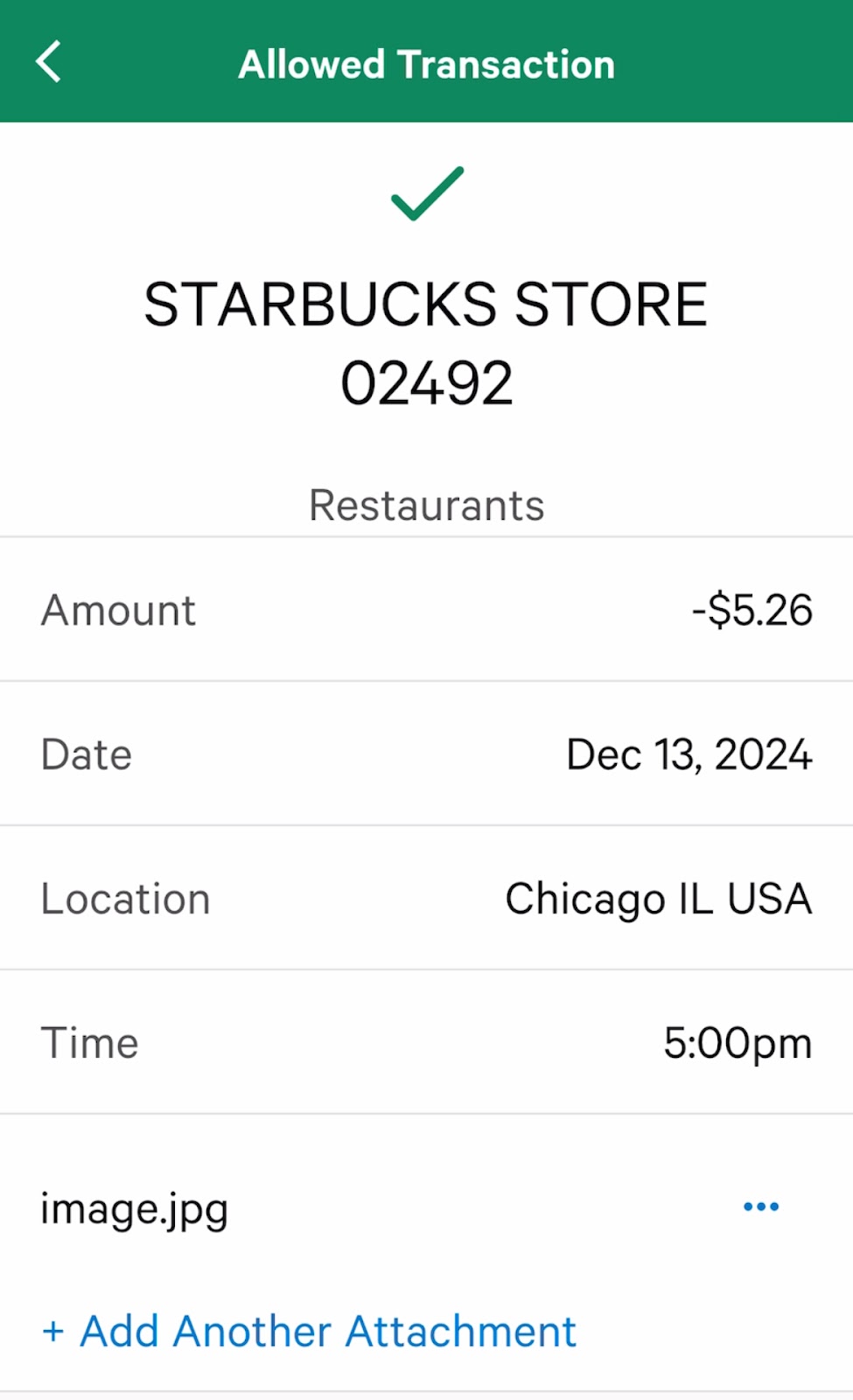
Task: Click the store number 02492 text
Action: 426,381
